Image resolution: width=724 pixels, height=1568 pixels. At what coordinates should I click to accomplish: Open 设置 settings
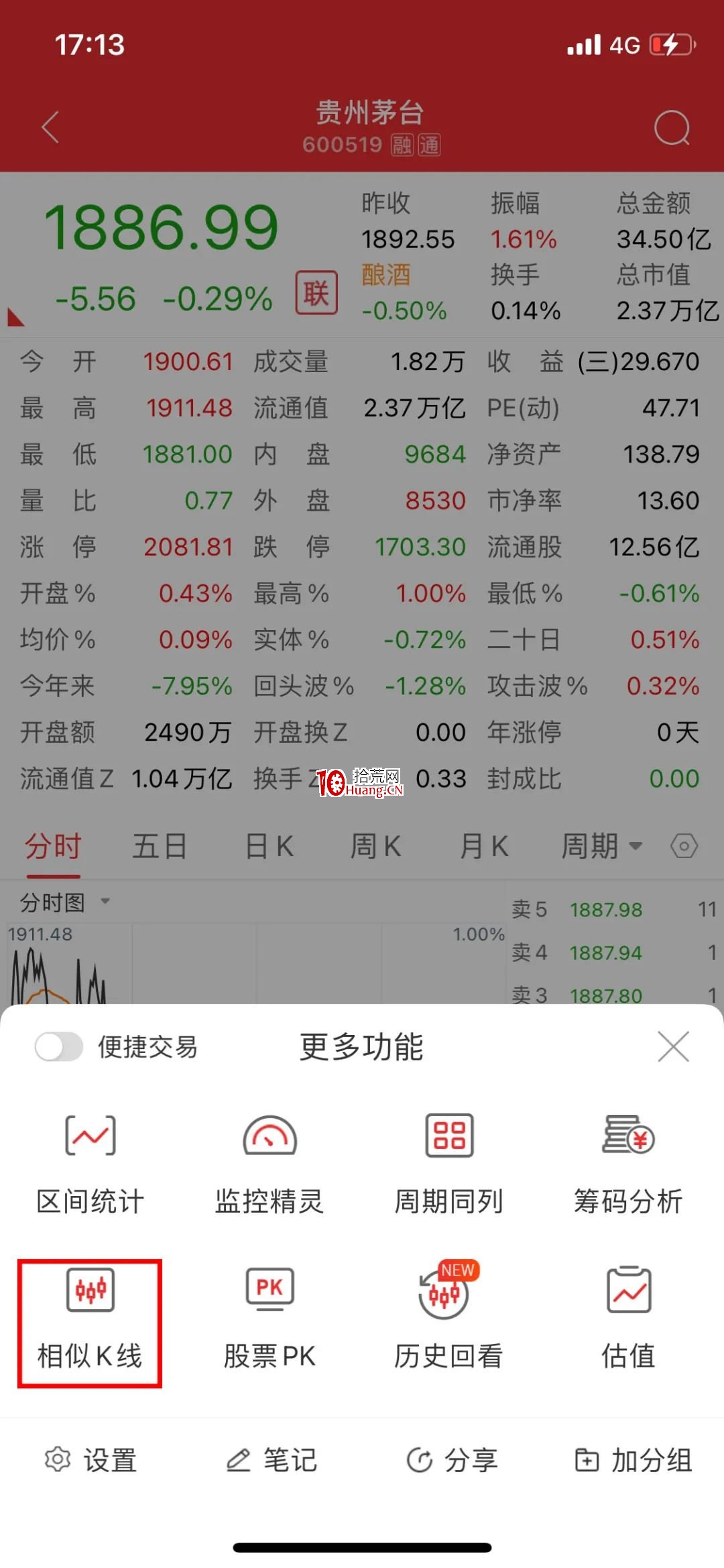[x=90, y=1460]
